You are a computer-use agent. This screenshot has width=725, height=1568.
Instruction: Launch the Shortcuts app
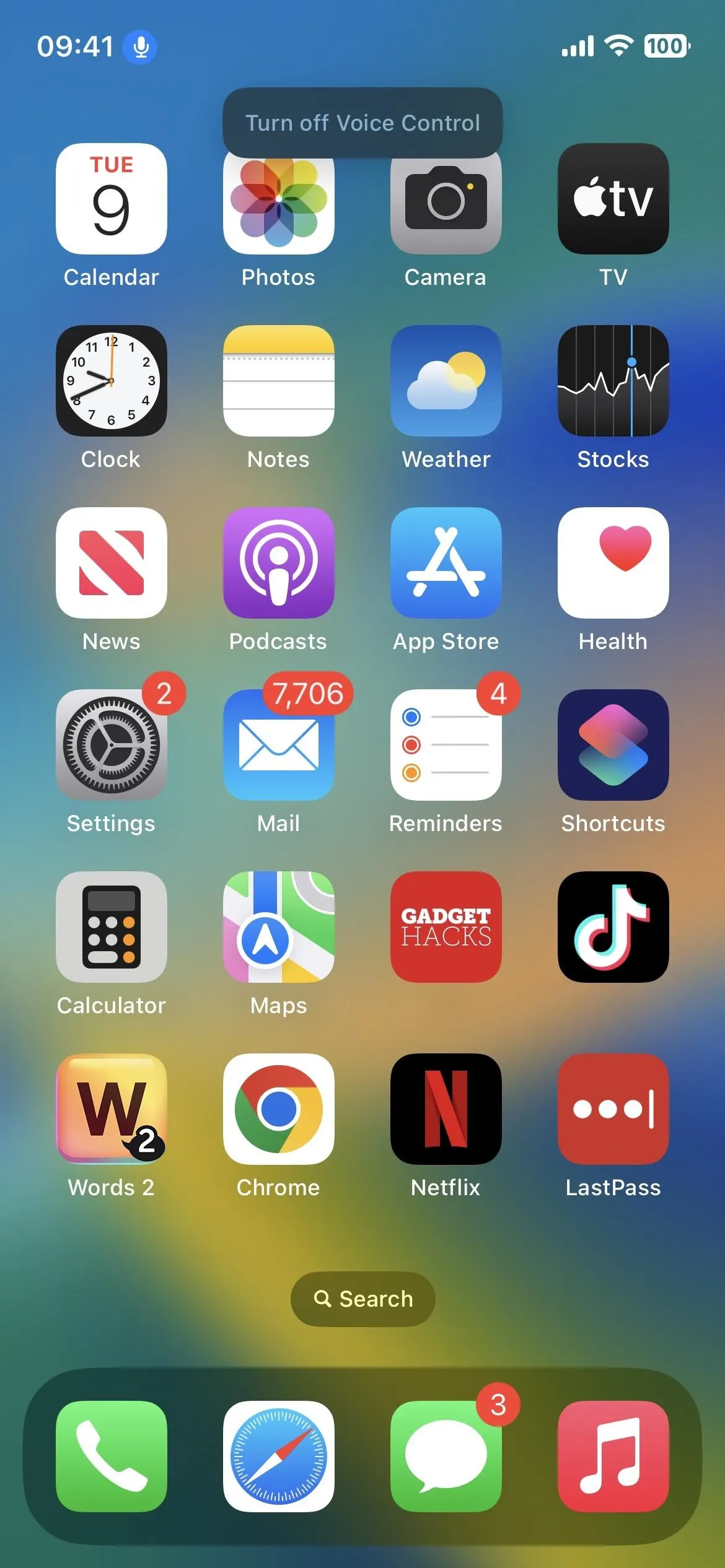(x=613, y=745)
